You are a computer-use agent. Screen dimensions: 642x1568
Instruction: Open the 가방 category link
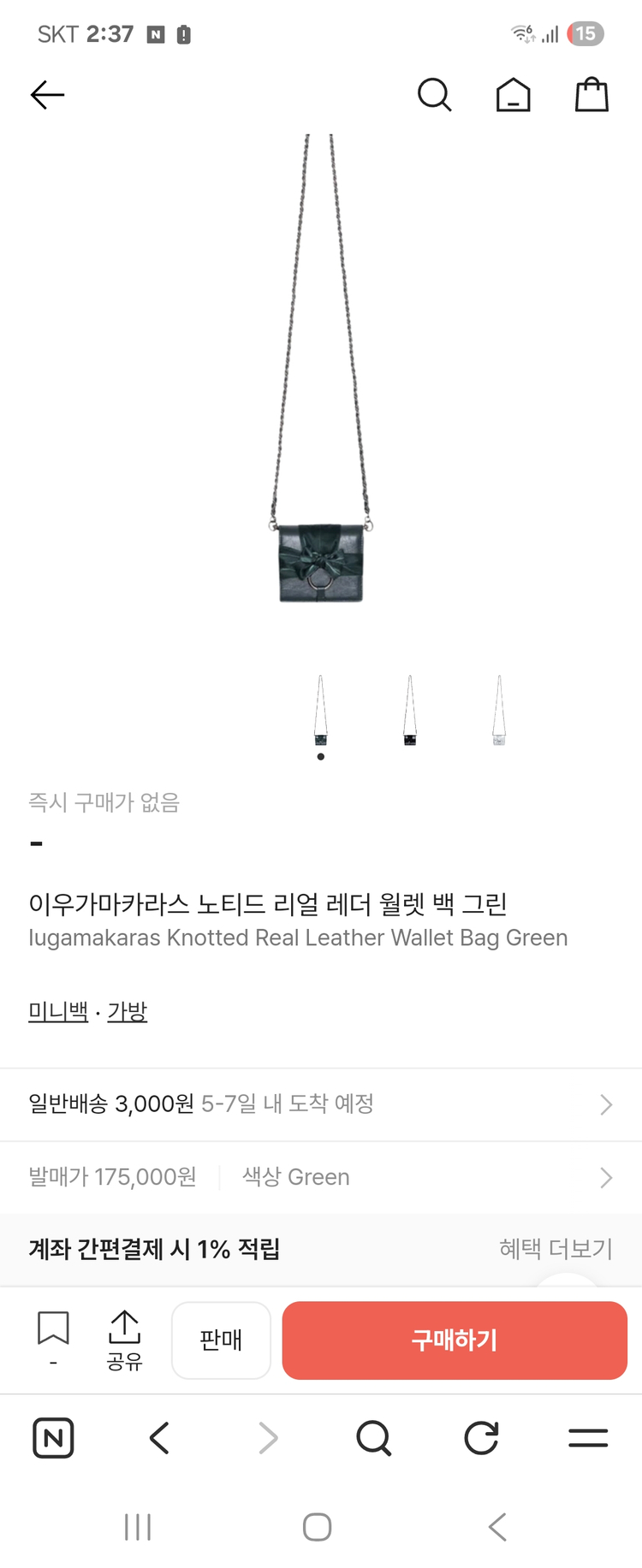pos(127,1010)
